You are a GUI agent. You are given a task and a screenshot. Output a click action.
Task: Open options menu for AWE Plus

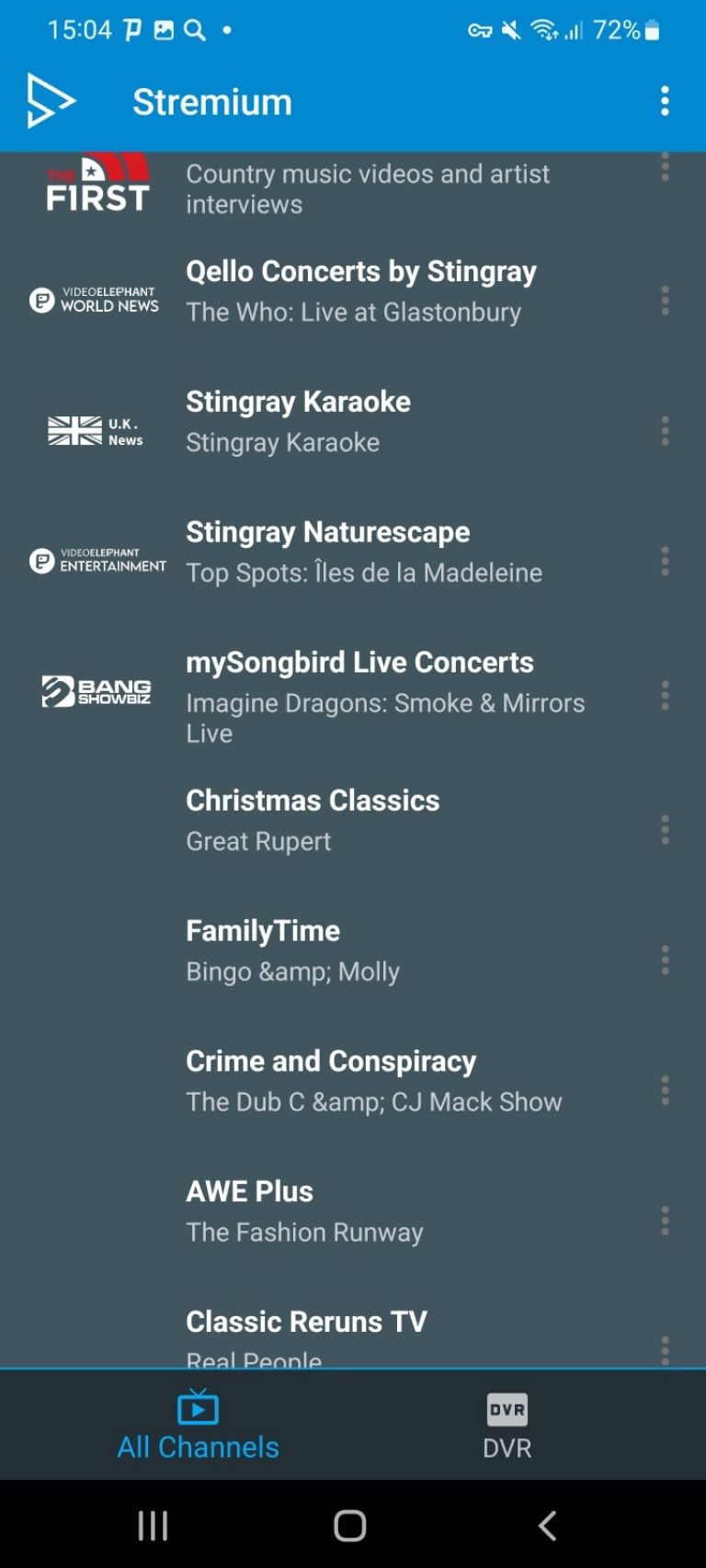pyautogui.click(x=665, y=1220)
